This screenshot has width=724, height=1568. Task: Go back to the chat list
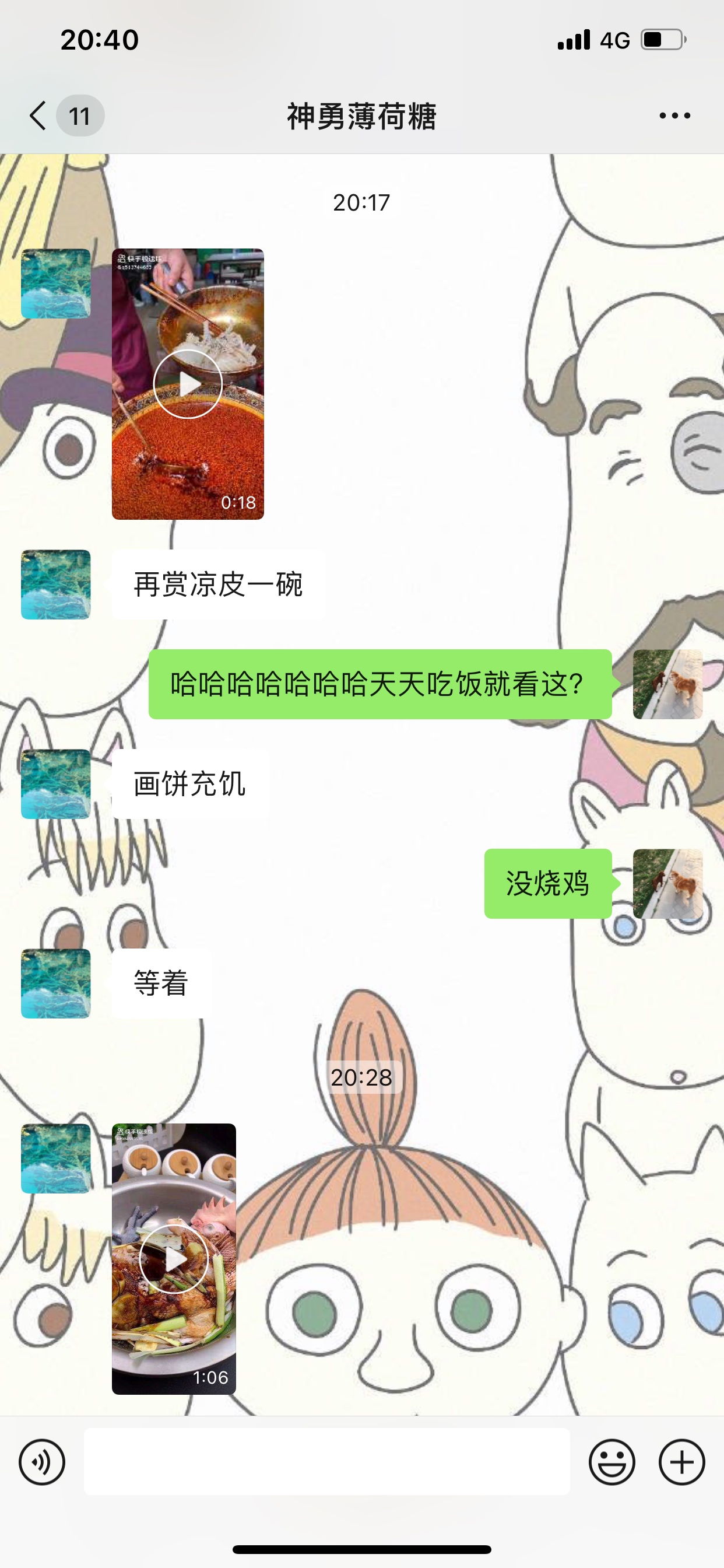click(x=39, y=116)
